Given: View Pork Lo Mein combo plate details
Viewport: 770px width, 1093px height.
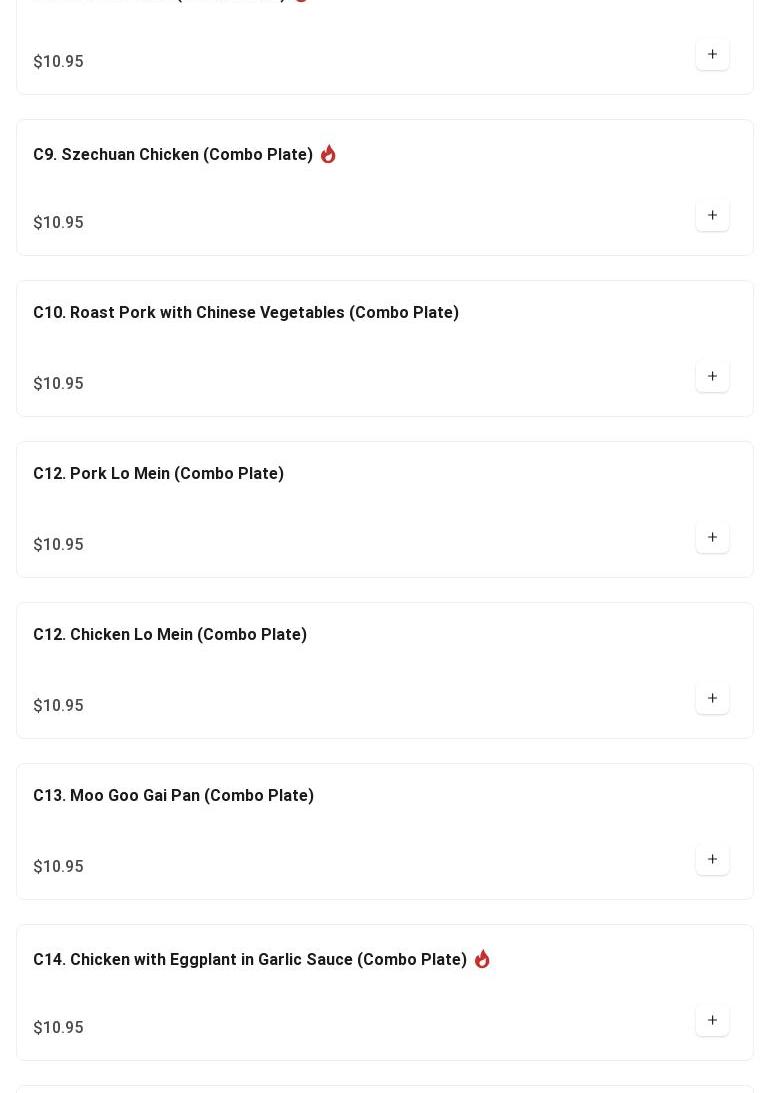Looking at the screenshot, I should [x=158, y=474].
